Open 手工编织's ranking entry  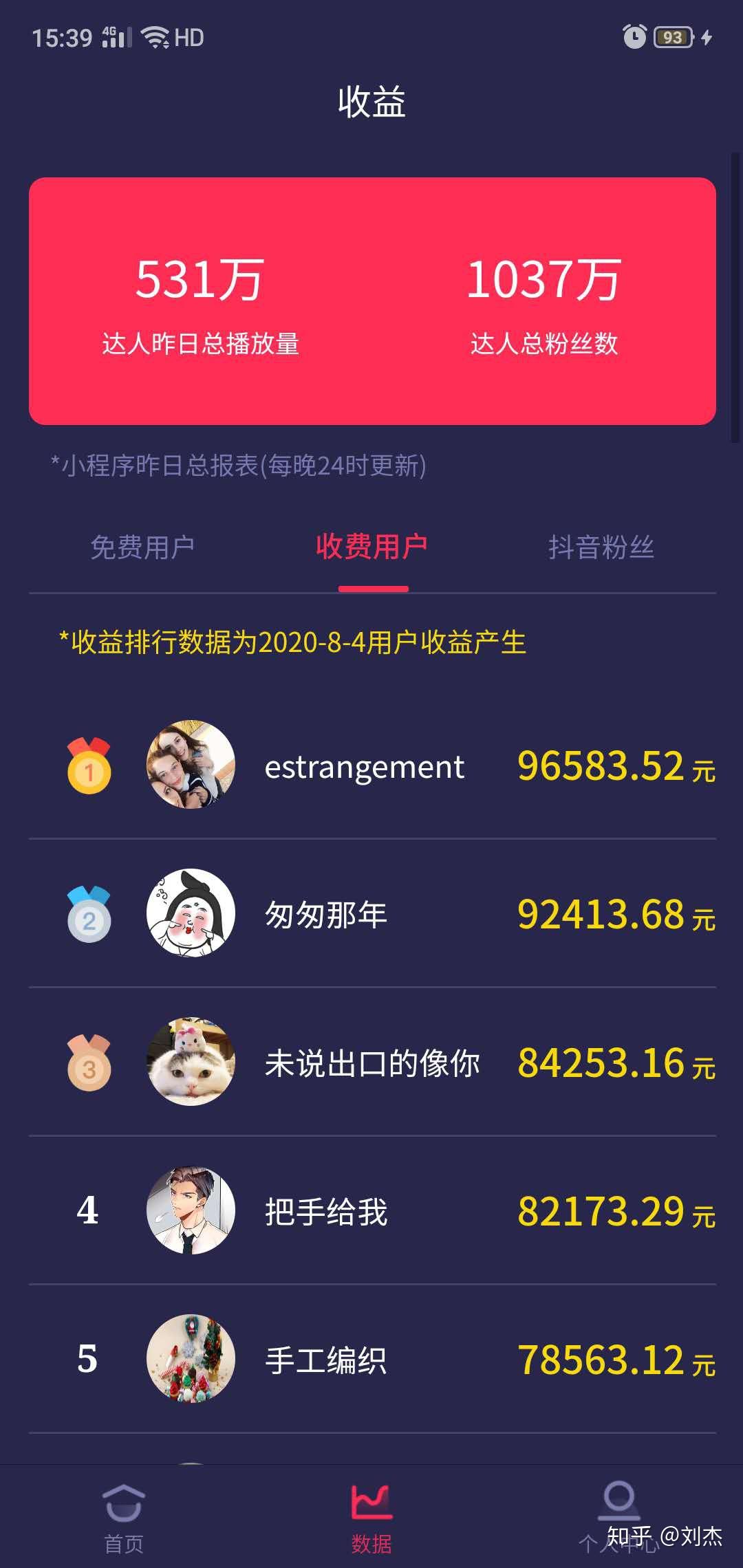pyautogui.click(x=371, y=1360)
